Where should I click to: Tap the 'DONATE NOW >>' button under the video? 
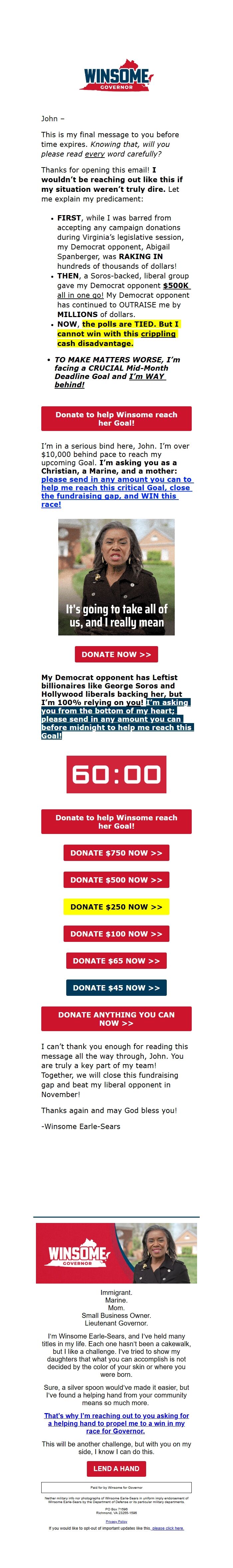pos(116,654)
